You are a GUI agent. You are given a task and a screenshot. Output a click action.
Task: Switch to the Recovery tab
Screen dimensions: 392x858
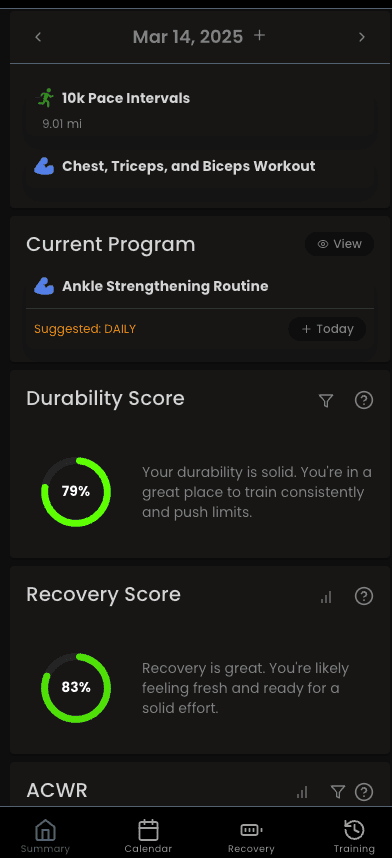(251, 837)
